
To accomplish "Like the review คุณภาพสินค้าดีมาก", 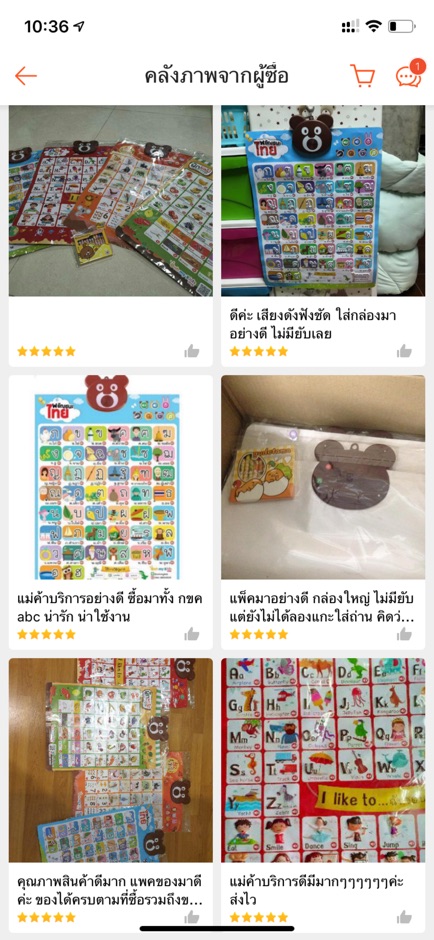I will pyautogui.click(x=192, y=917).
